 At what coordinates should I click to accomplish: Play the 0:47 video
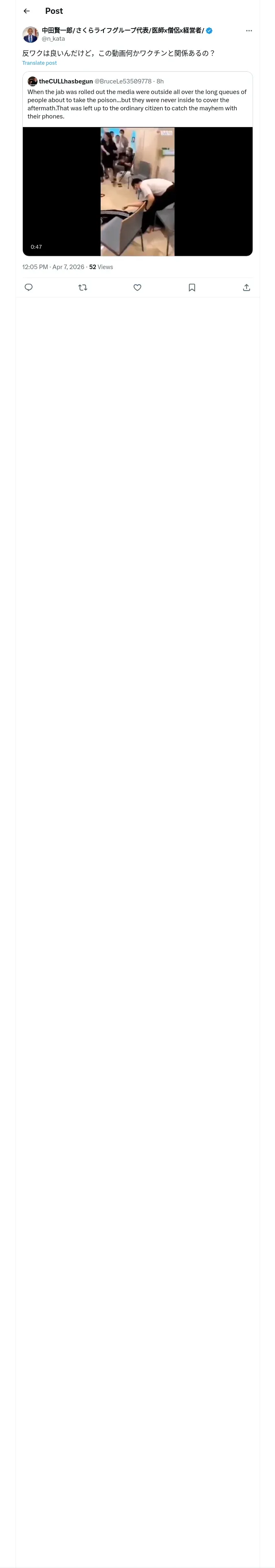pos(137,191)
